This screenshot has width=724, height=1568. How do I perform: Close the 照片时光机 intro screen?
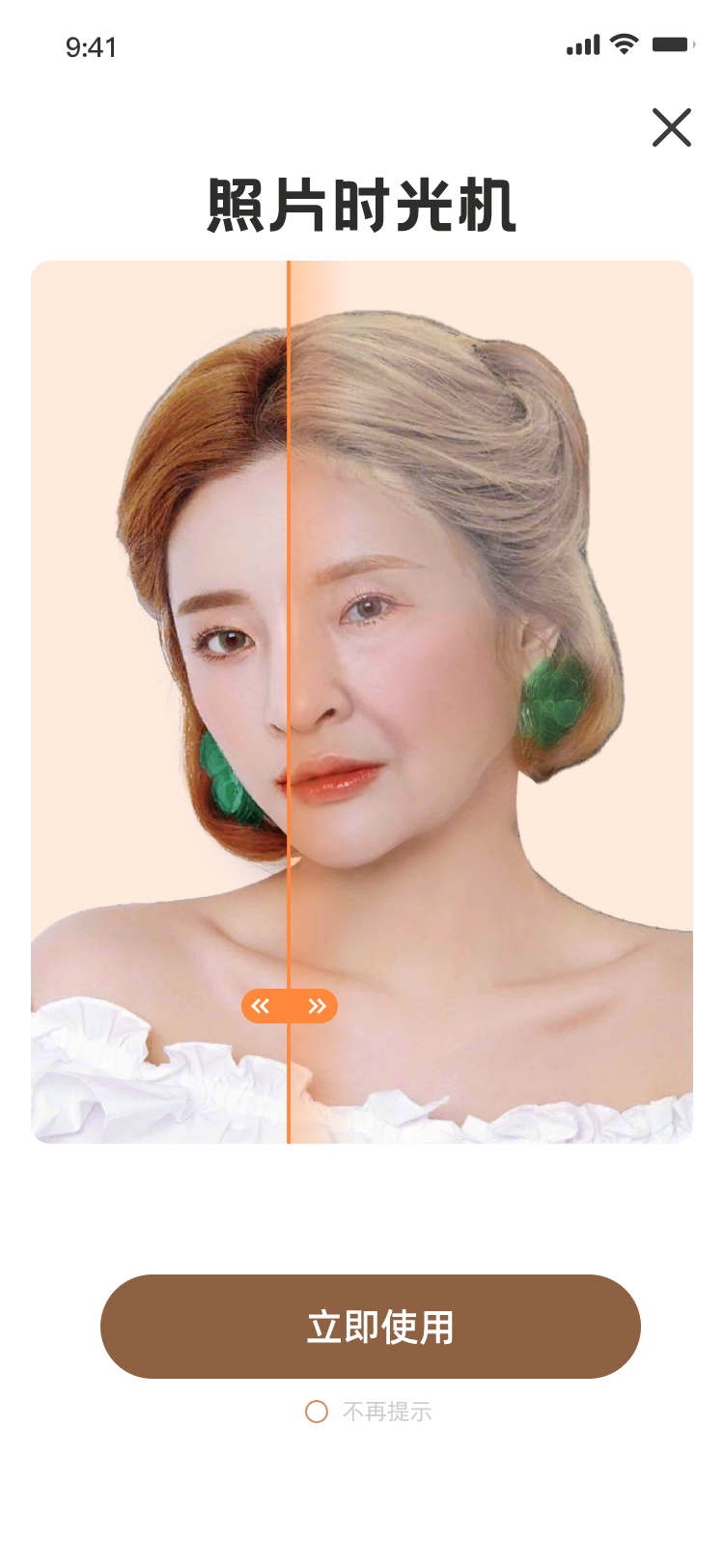[671, 127]
